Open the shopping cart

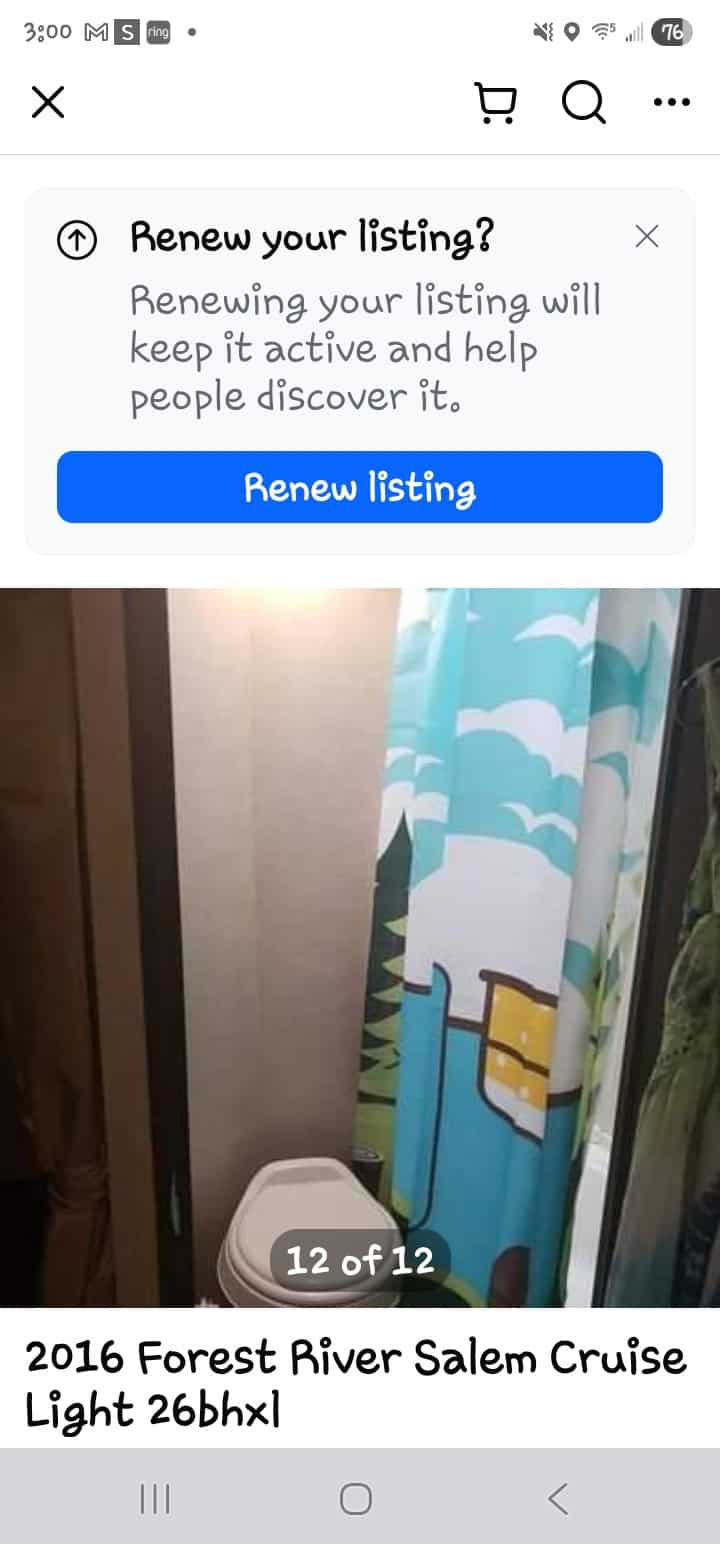point(495,102)
